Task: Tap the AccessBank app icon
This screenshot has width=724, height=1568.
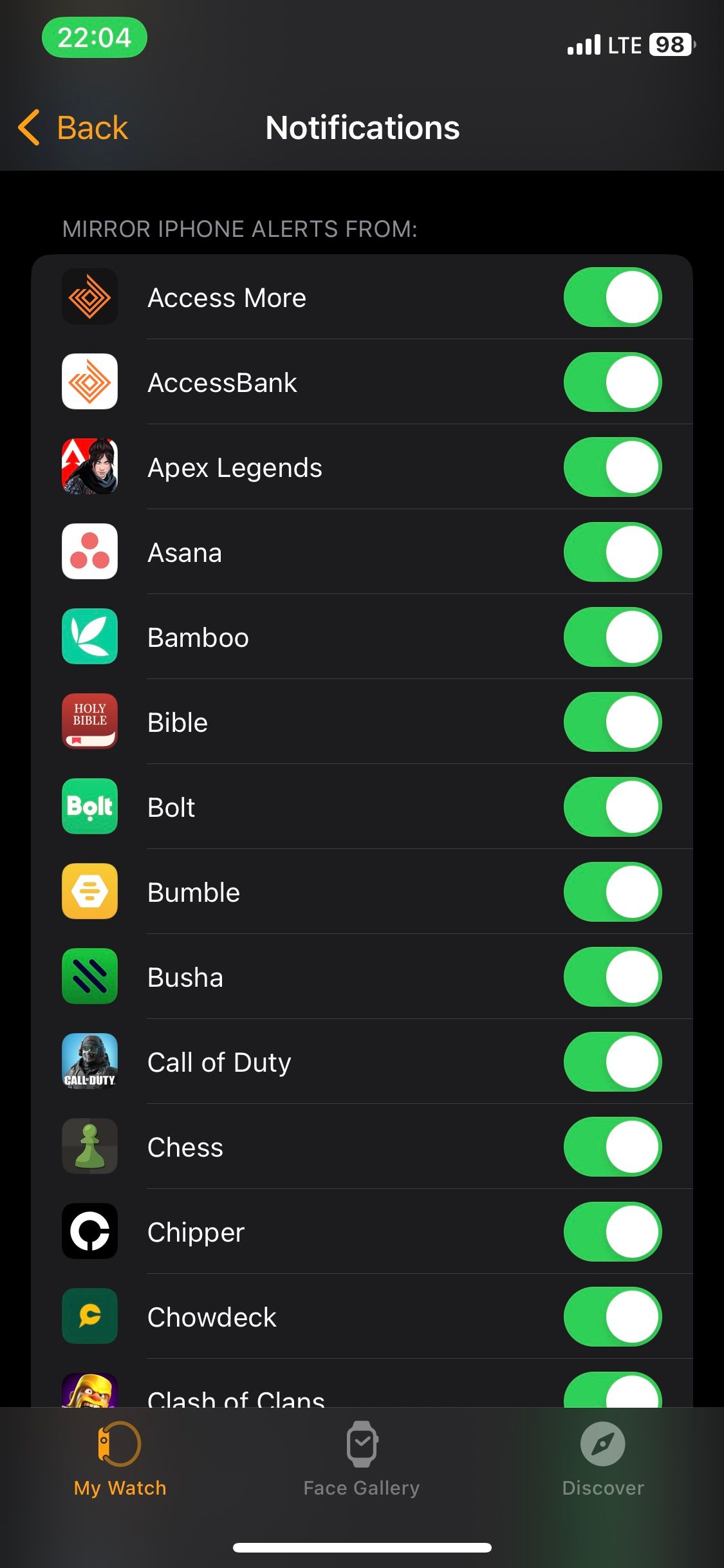Action: pos(89,382)
